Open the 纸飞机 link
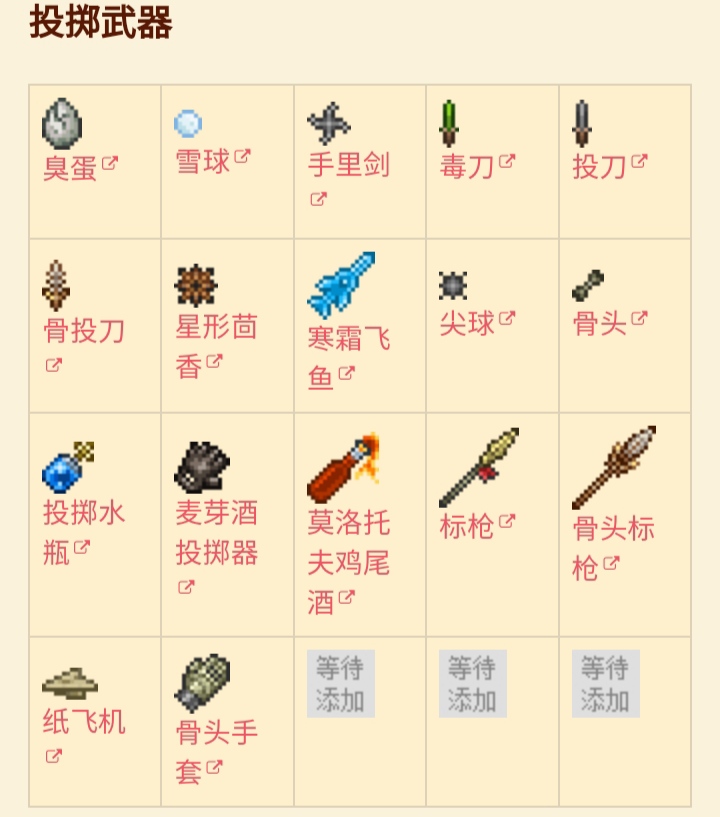Viewport: 720px width, 817px height. (x=84, y=721)
